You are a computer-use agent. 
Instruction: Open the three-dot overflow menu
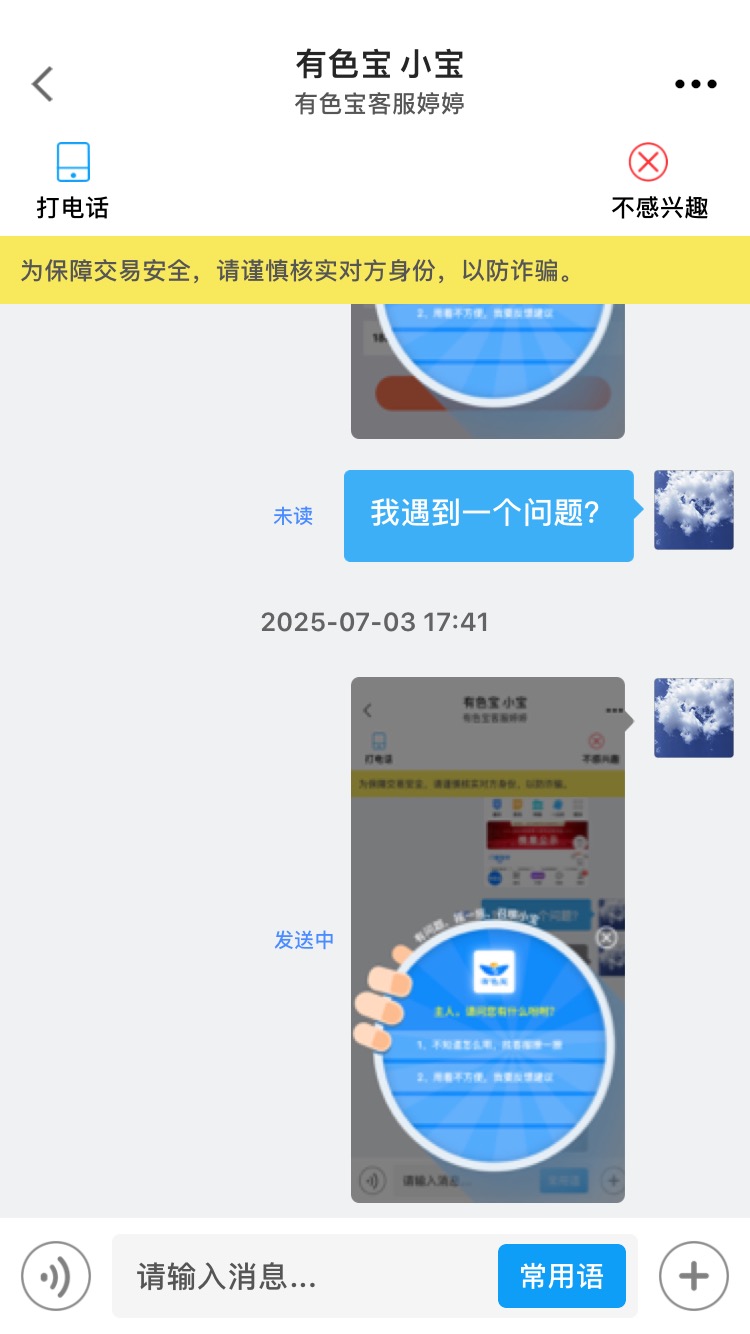(x=696, y=84)
